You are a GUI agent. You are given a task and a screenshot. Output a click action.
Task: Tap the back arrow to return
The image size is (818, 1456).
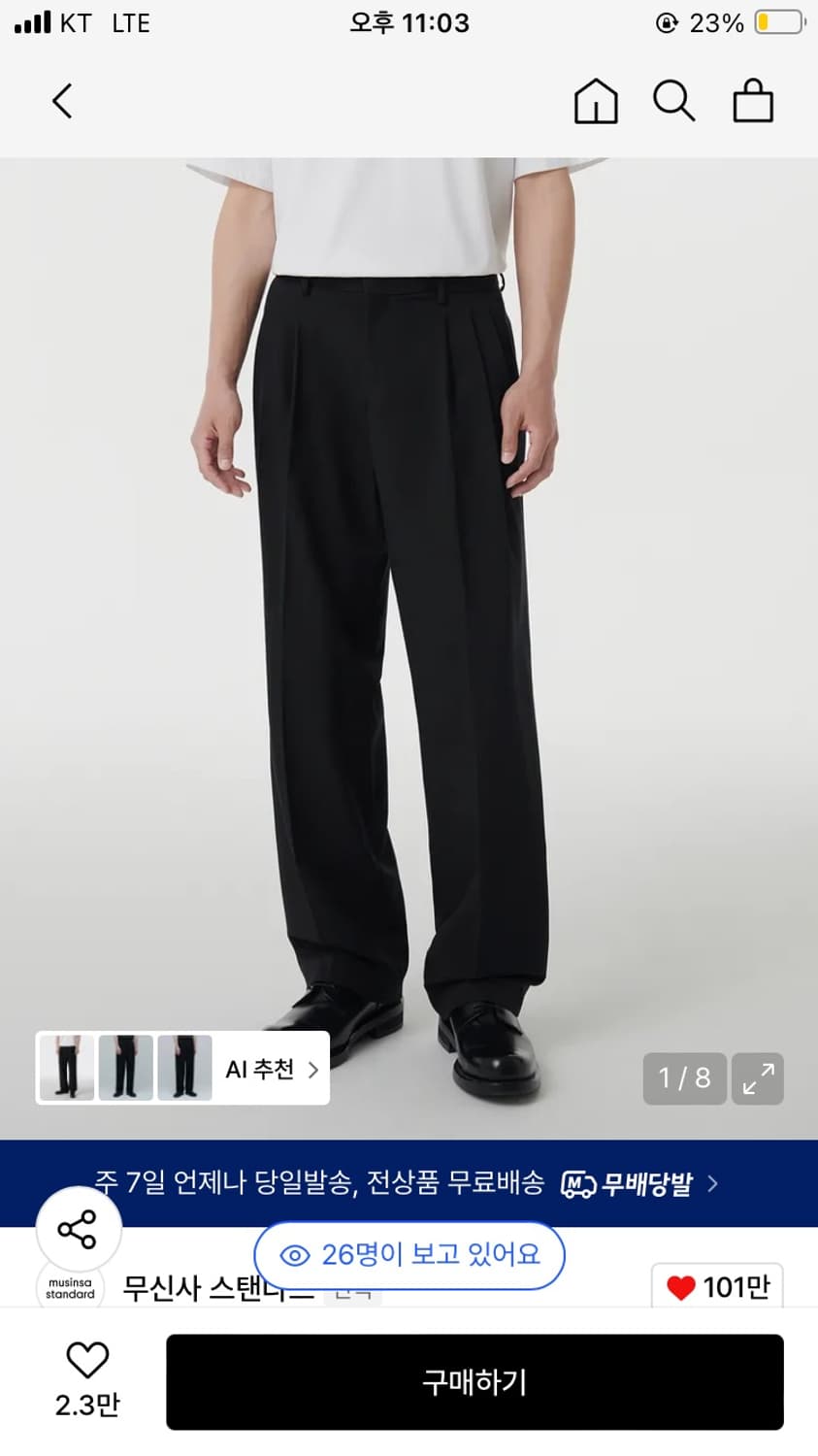[x=61, y=100]
